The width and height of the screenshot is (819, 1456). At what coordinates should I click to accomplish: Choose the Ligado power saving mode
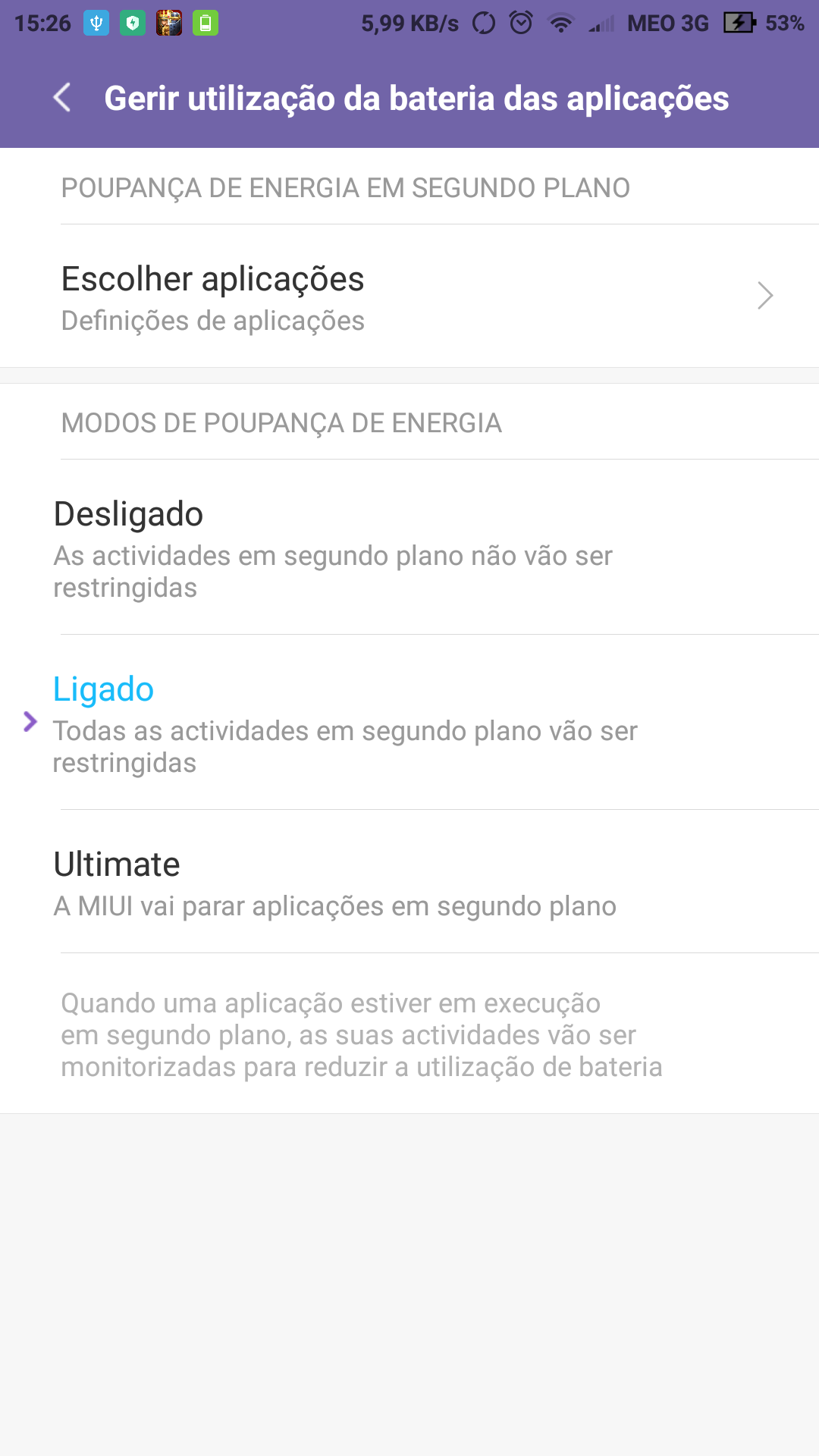tap(409, 723)
